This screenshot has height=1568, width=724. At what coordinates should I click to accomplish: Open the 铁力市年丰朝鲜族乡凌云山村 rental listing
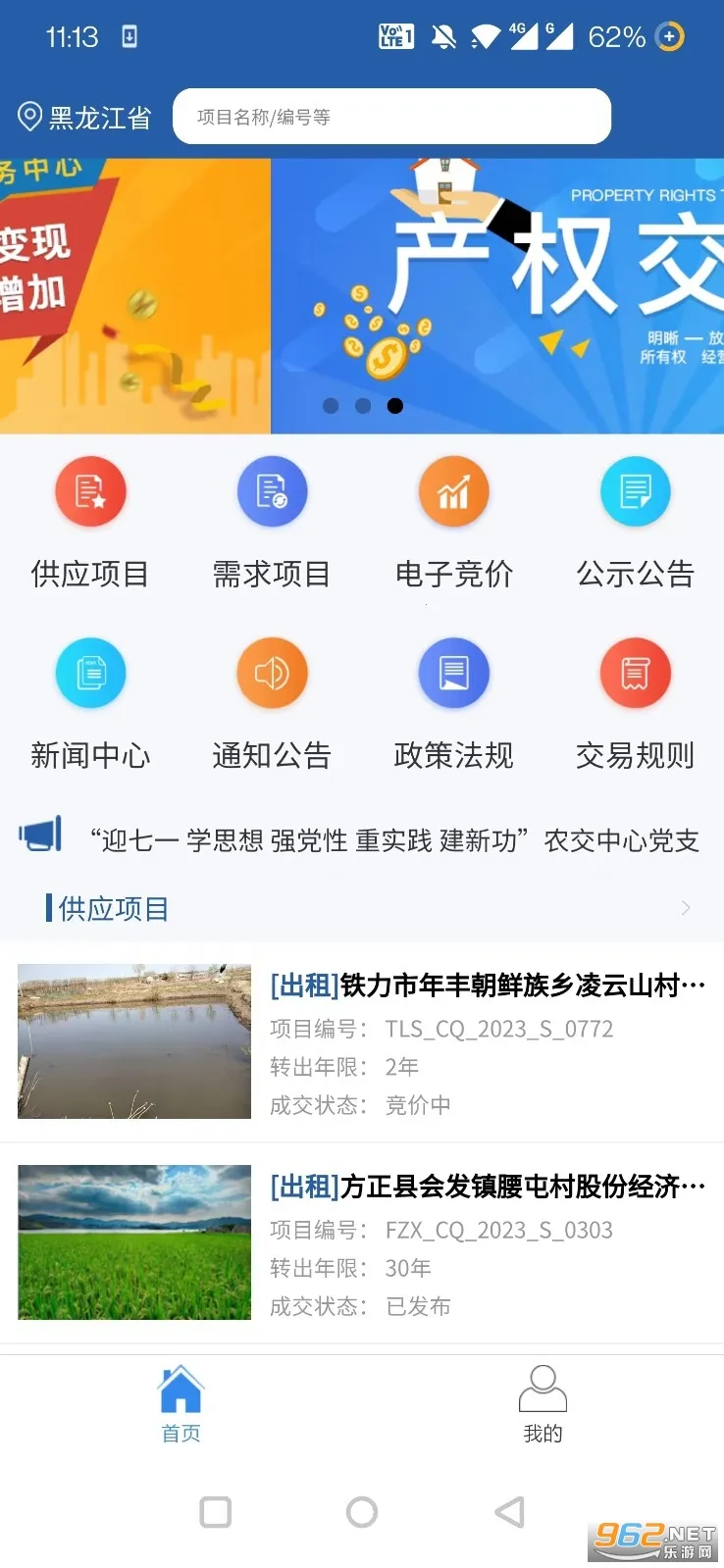pos(486,986)
